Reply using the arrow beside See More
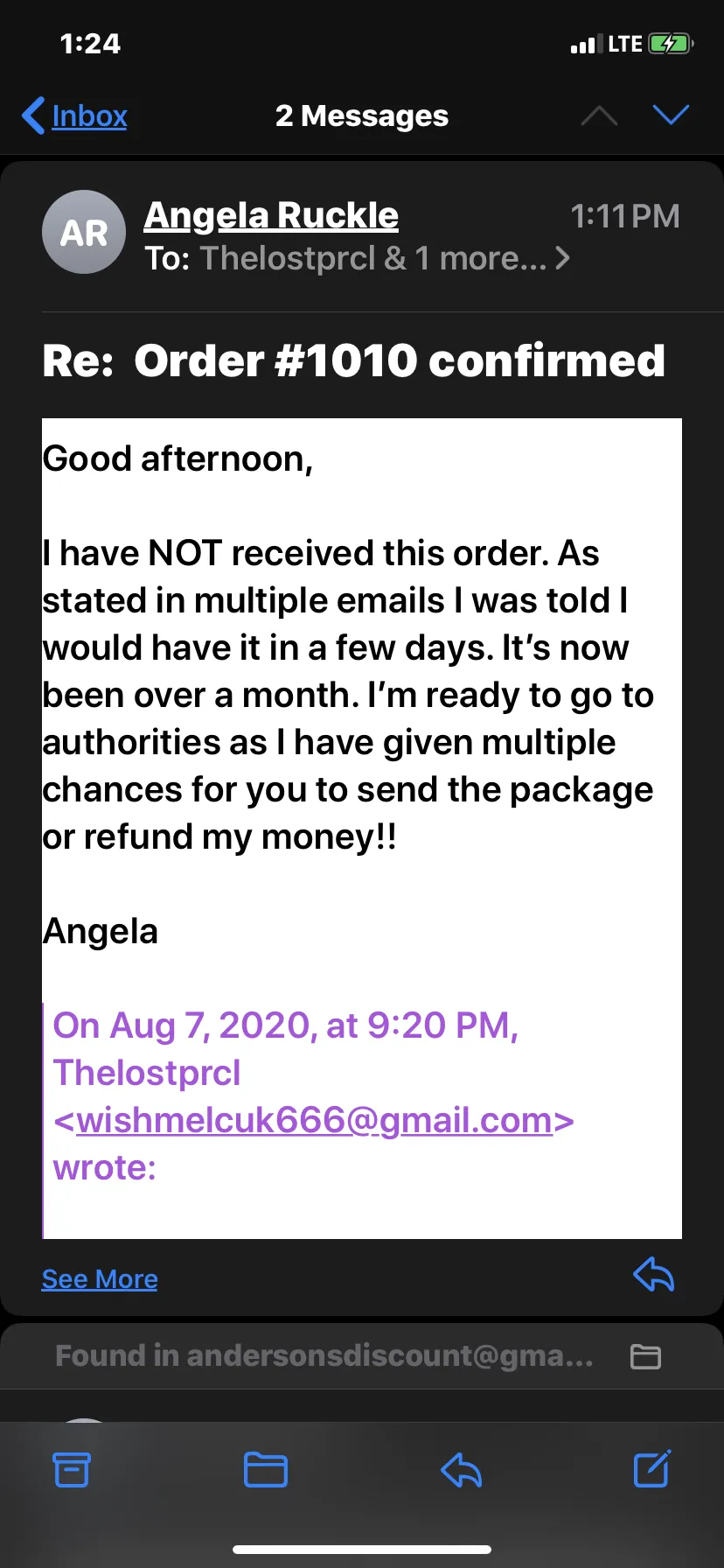 coord(654,1275)
